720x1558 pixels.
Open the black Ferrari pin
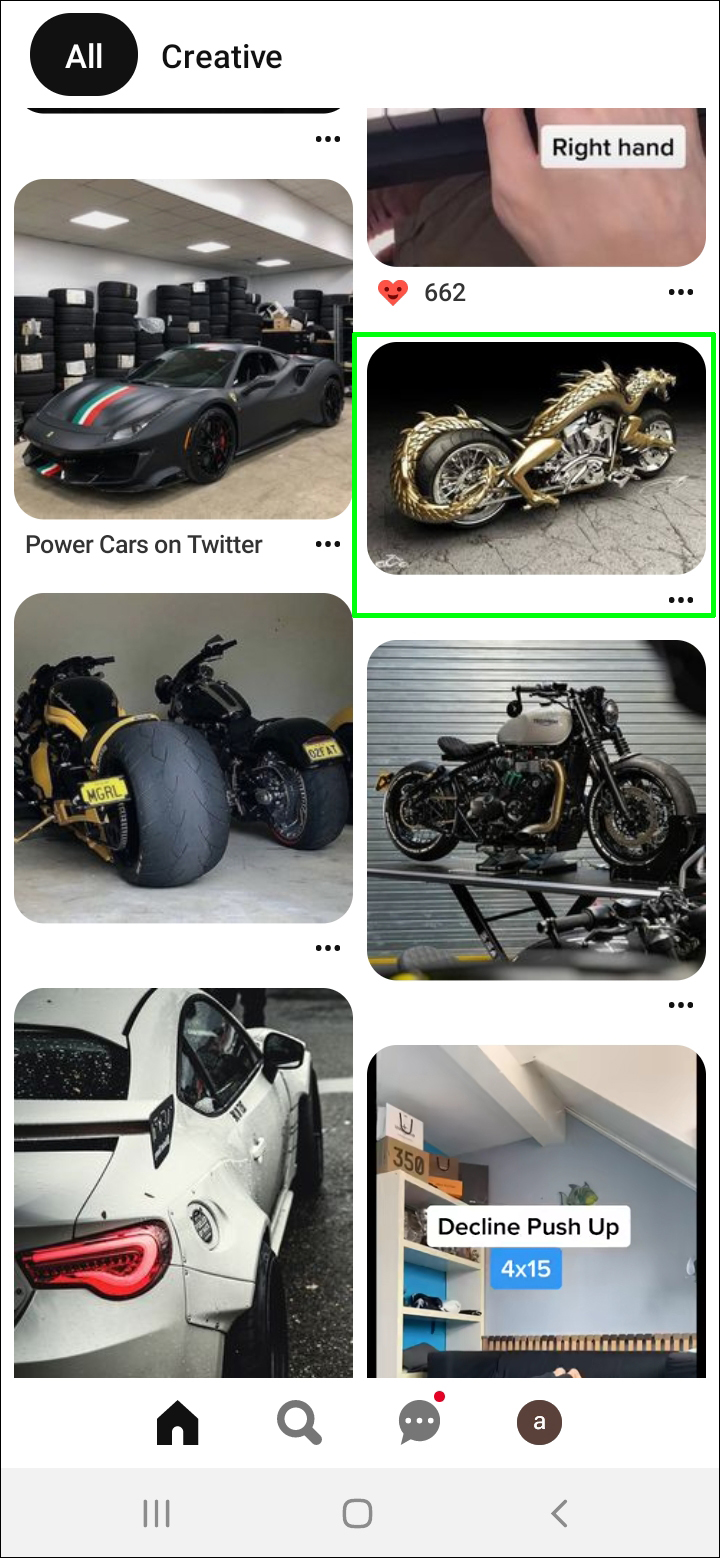[183, 348]
